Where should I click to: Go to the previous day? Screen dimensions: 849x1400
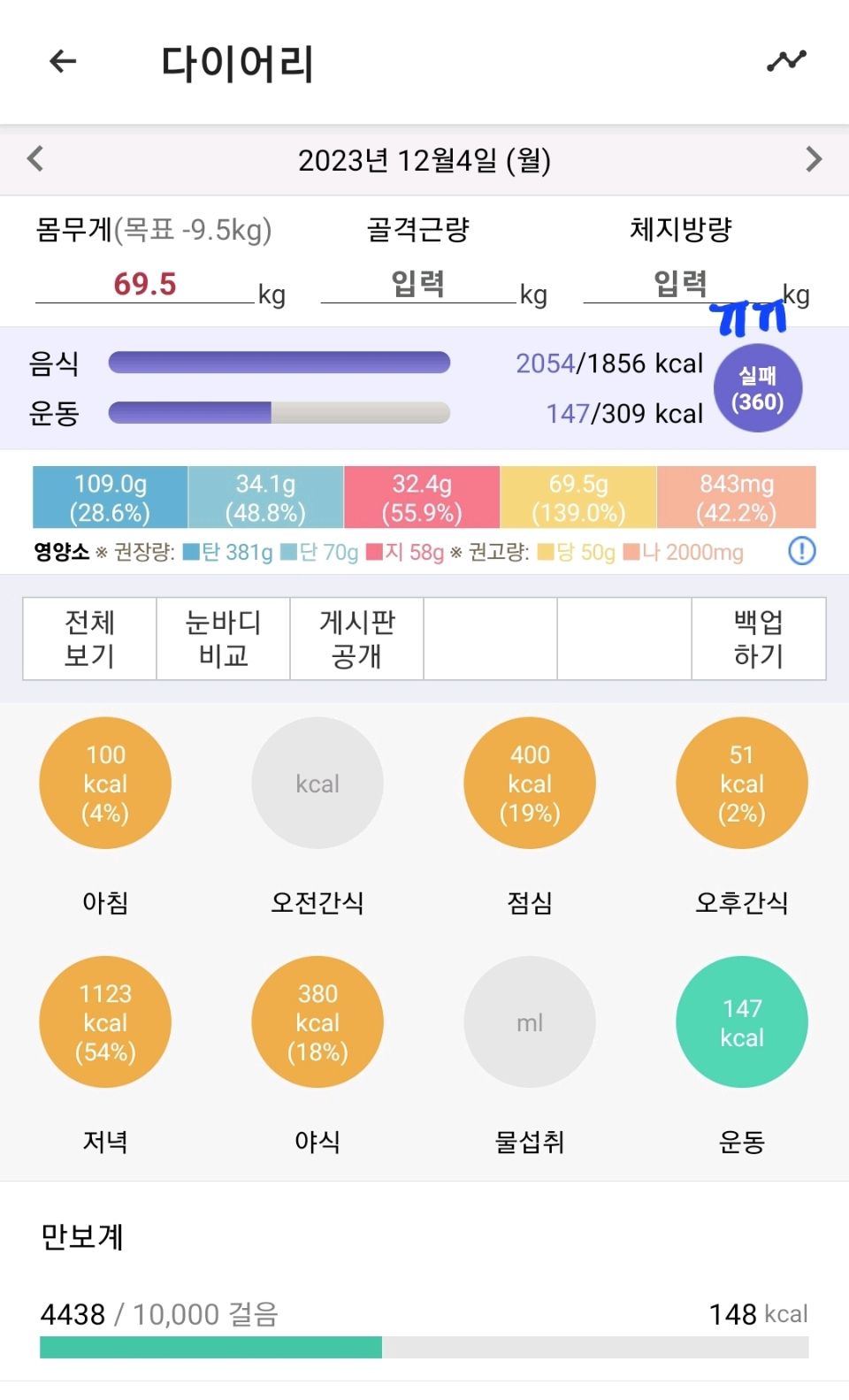pos(35,159)
